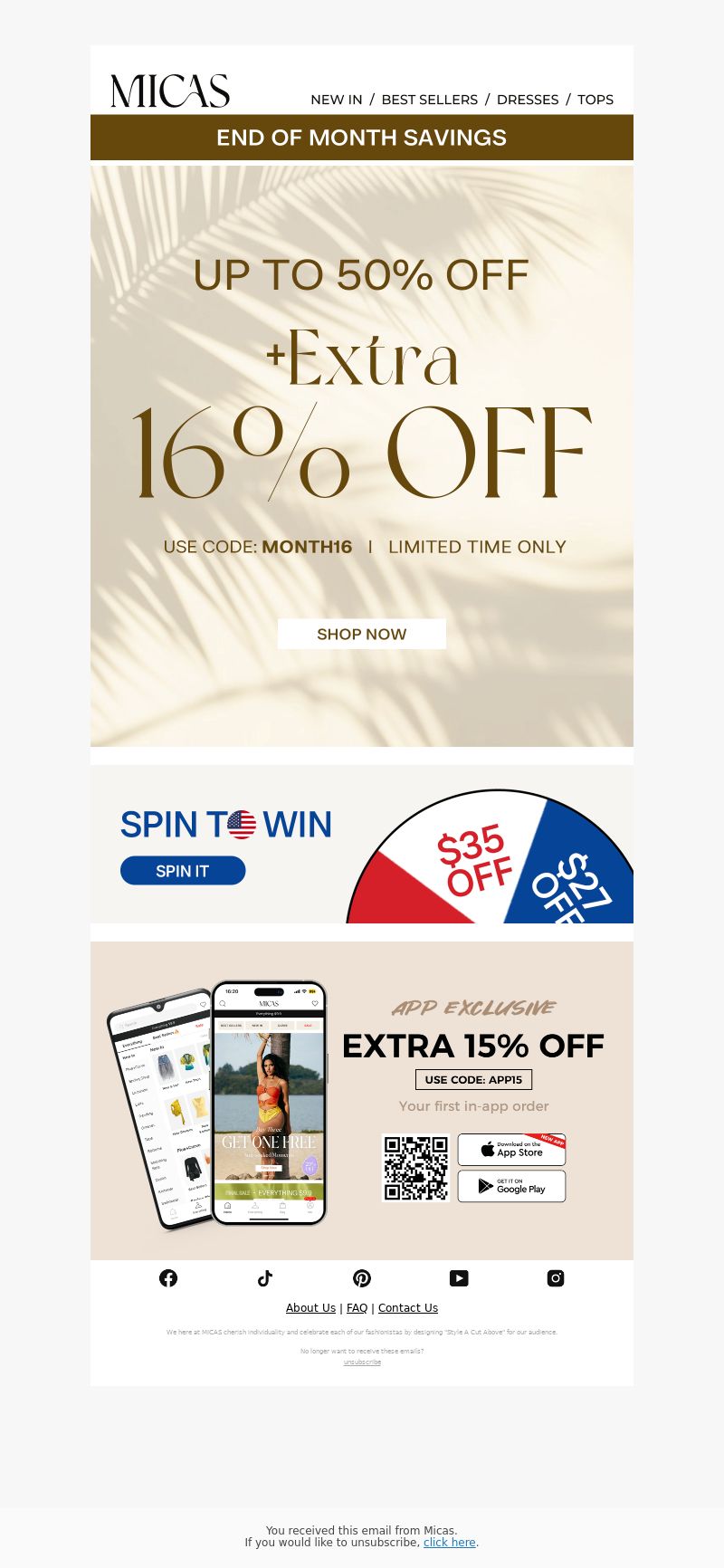Visit the TikTok profile

click(x=265, y=1278)
